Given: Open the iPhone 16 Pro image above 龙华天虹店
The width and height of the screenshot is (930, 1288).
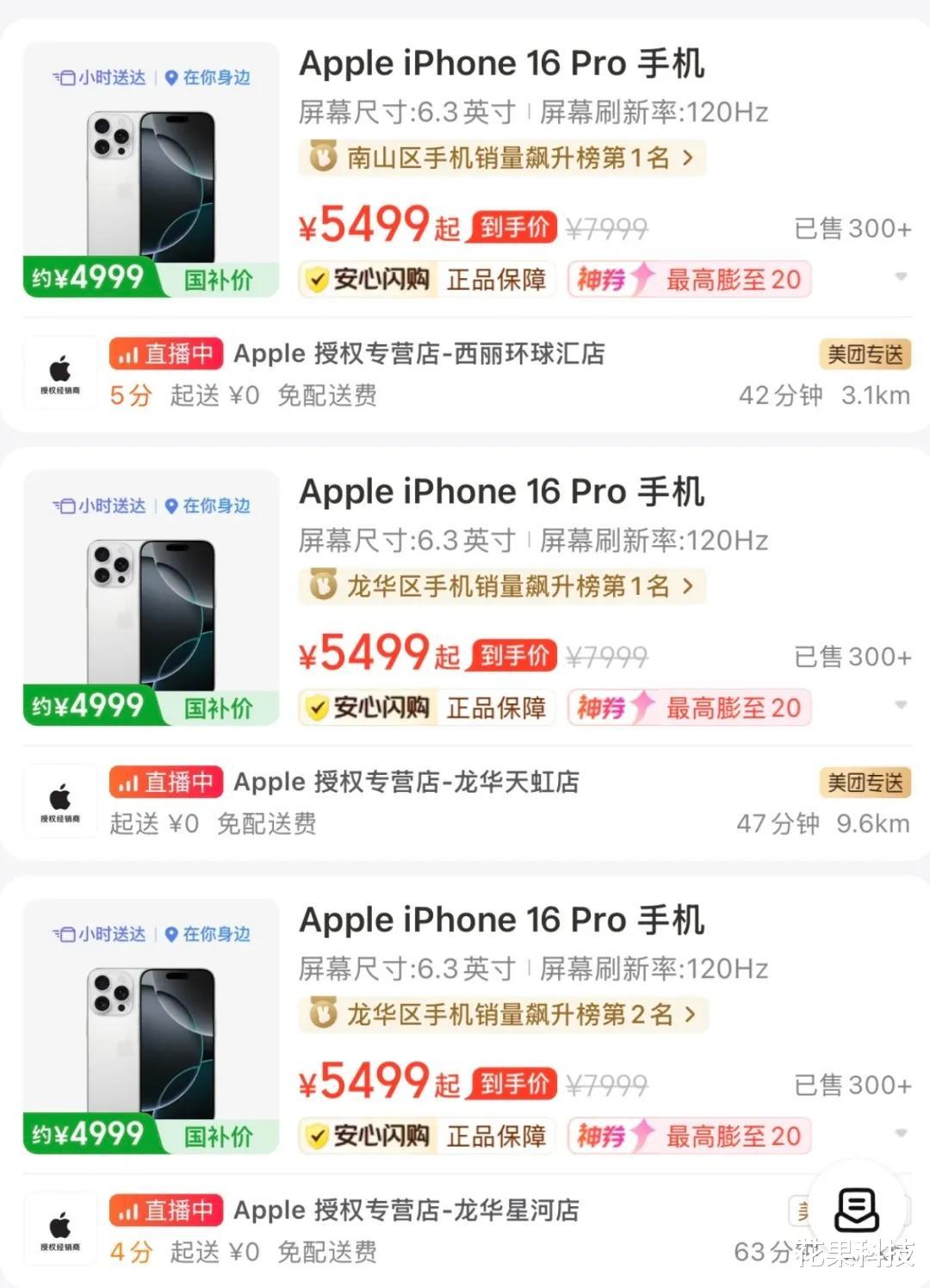Looking at the screenshot, I should click(x=151, y=598).
